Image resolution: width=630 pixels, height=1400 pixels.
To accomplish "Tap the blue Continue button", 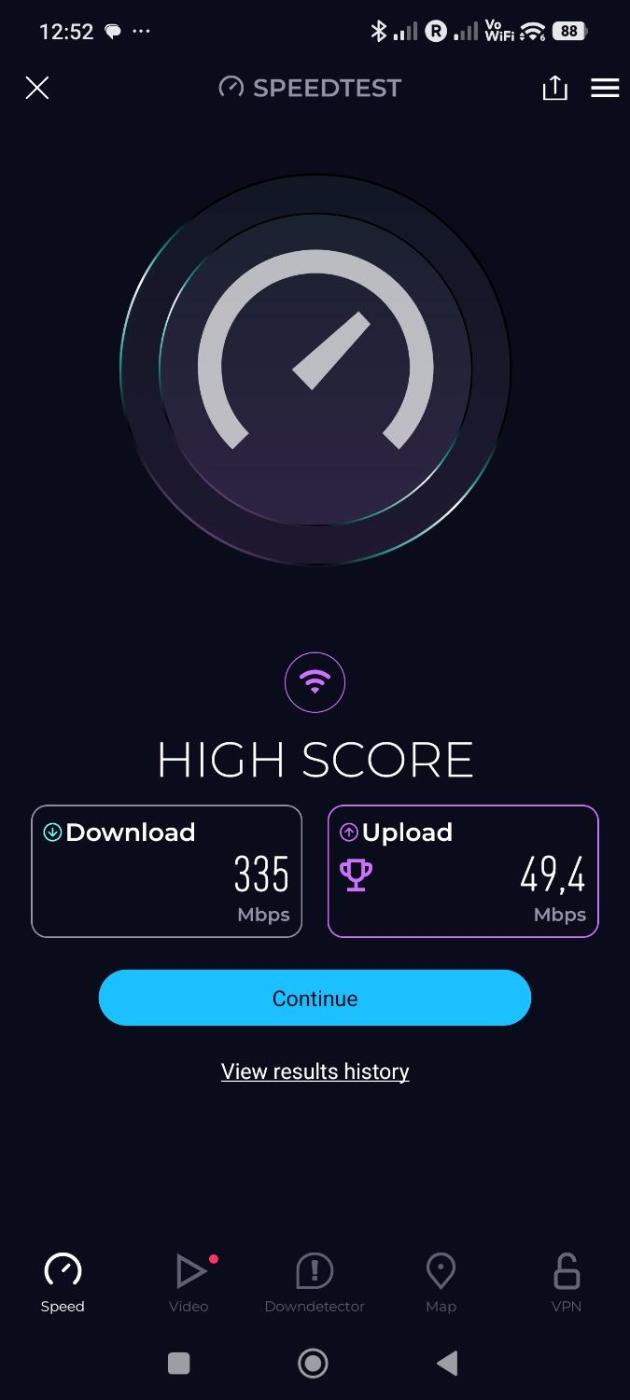I will pyautogui.click(x=315, y=998).
